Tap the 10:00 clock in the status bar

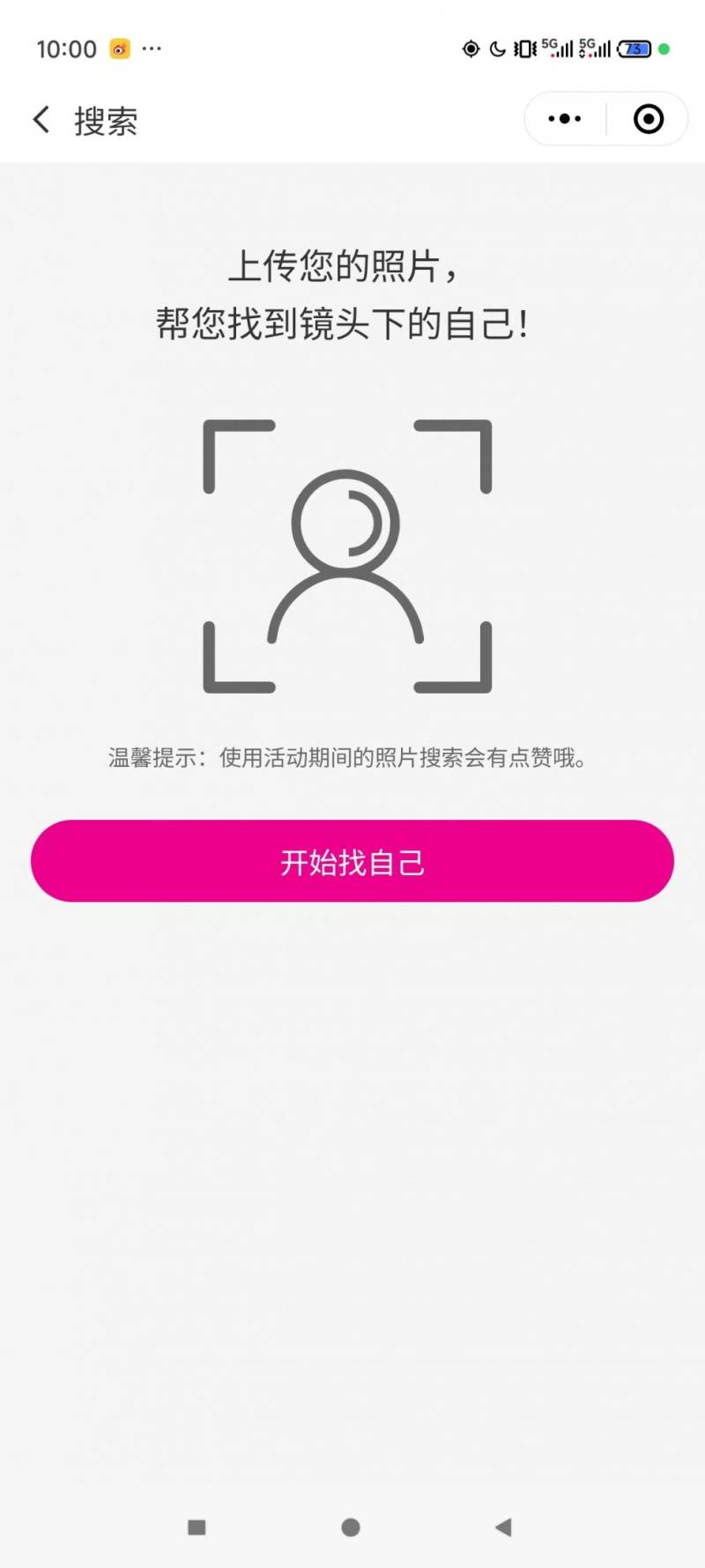66,48
